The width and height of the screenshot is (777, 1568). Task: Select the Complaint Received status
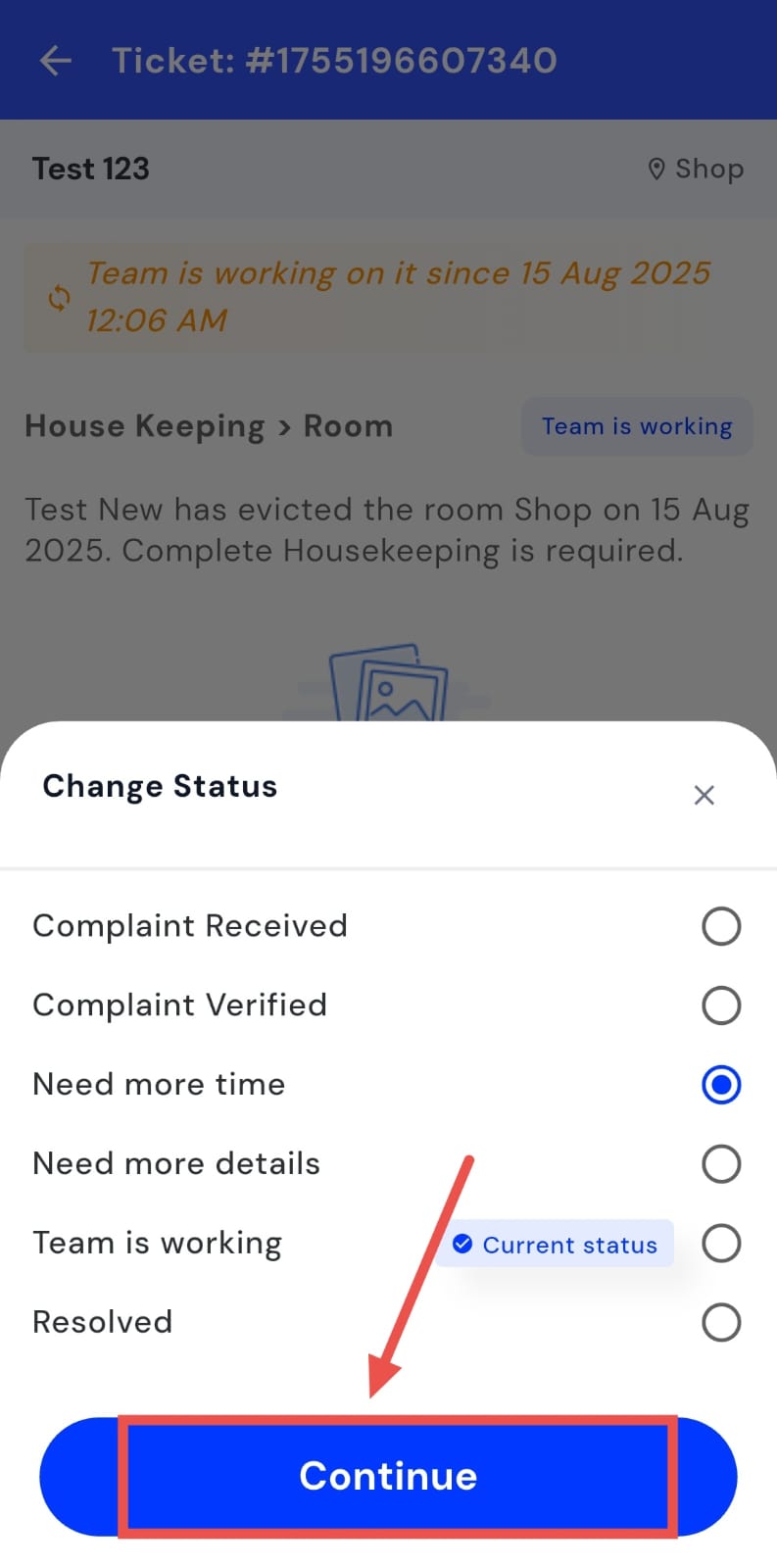[720, 926]
